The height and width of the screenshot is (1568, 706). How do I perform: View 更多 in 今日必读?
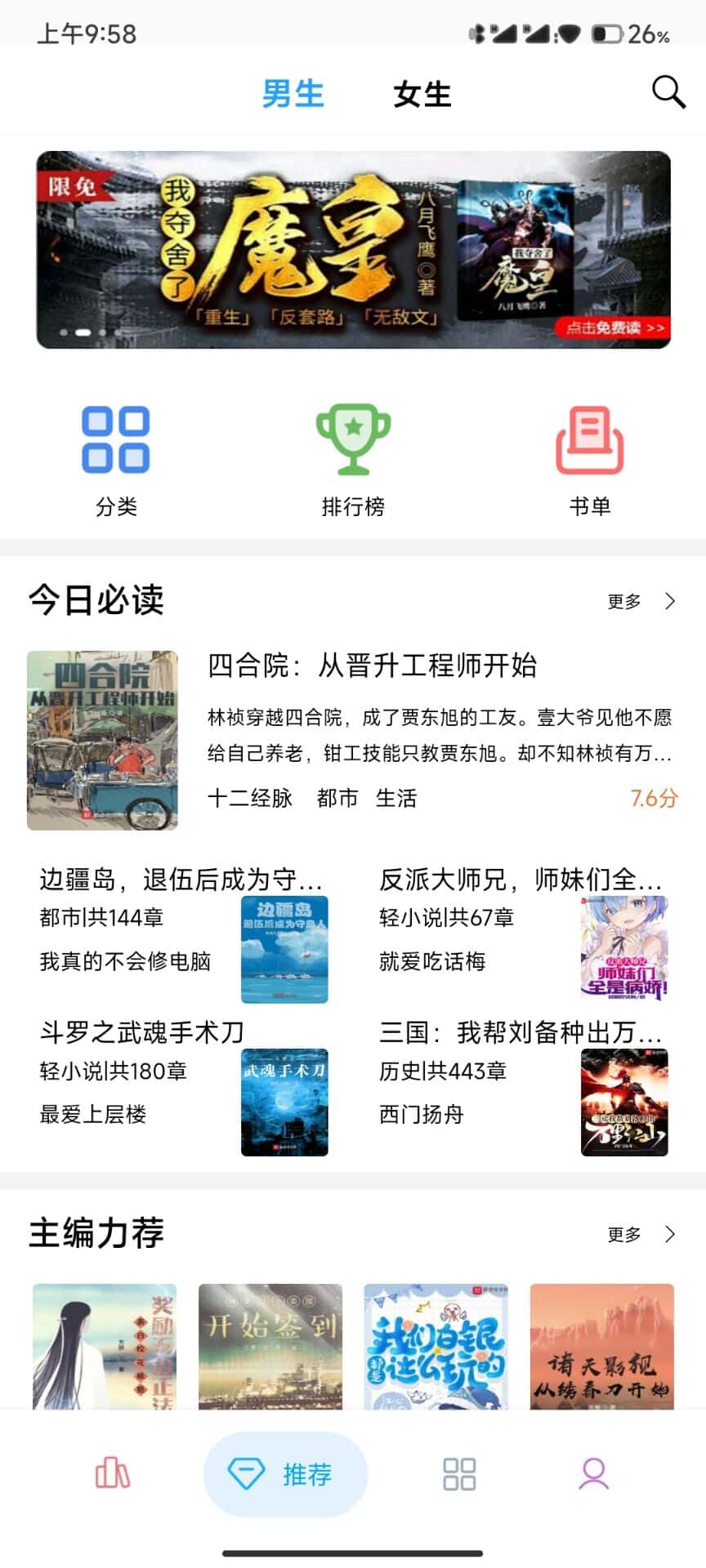point(641,602)
